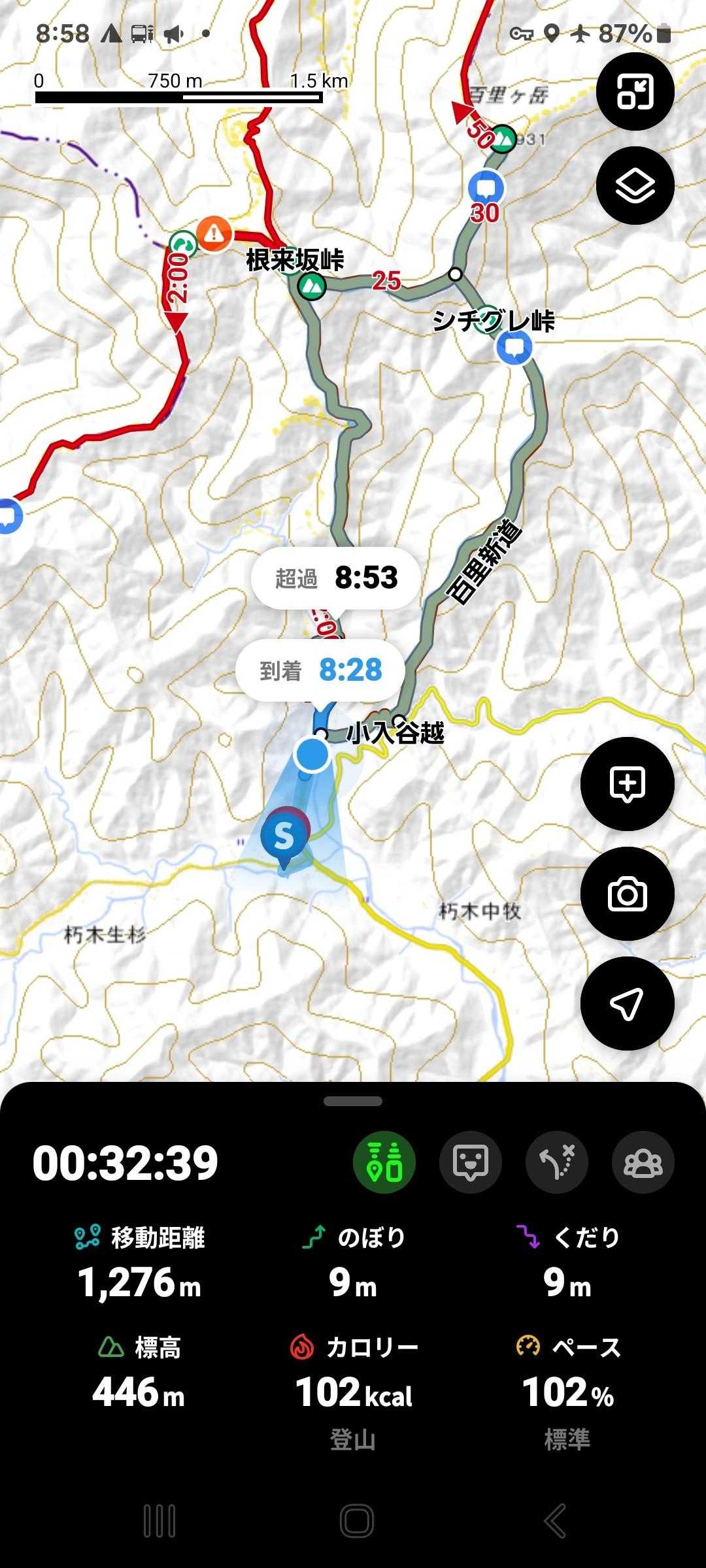Add a field memo to the map
The height and width of the screenshot is (1568, 706).
point(627,783)
